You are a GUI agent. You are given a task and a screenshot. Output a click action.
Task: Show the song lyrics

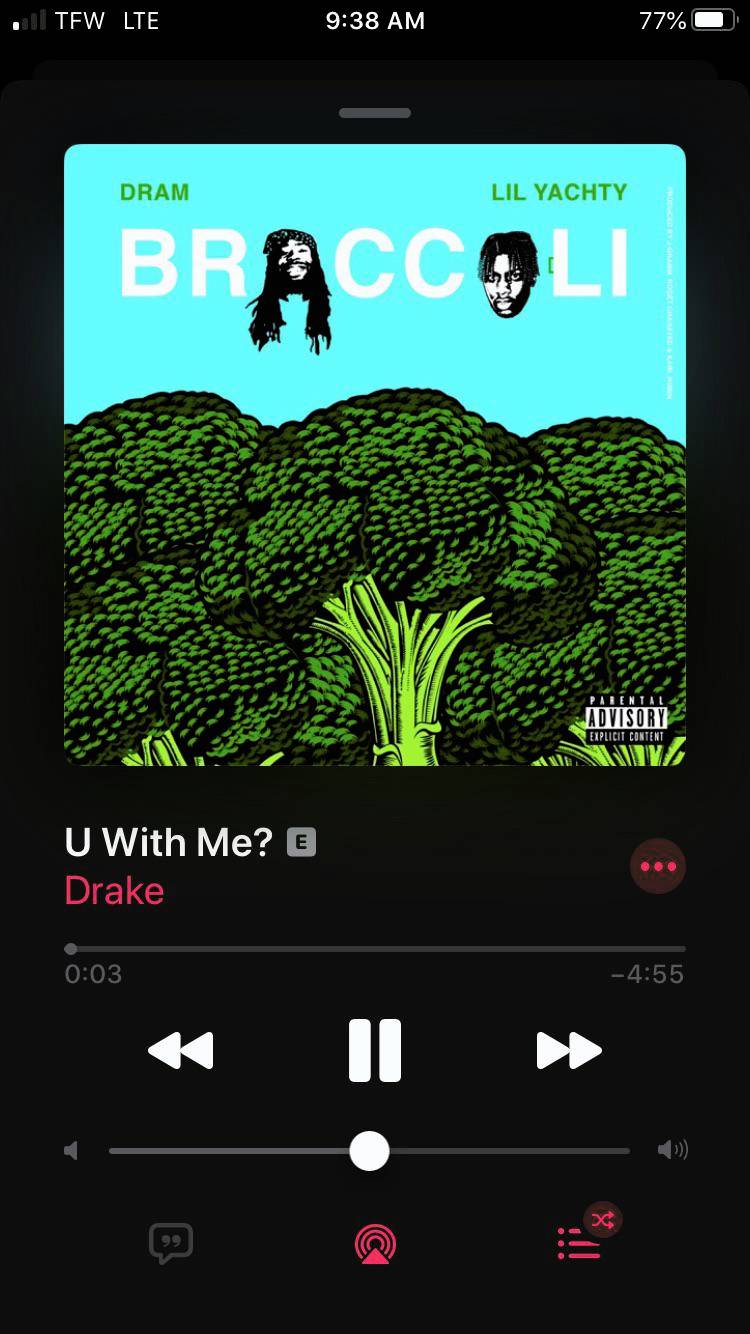coord(171,1244)
